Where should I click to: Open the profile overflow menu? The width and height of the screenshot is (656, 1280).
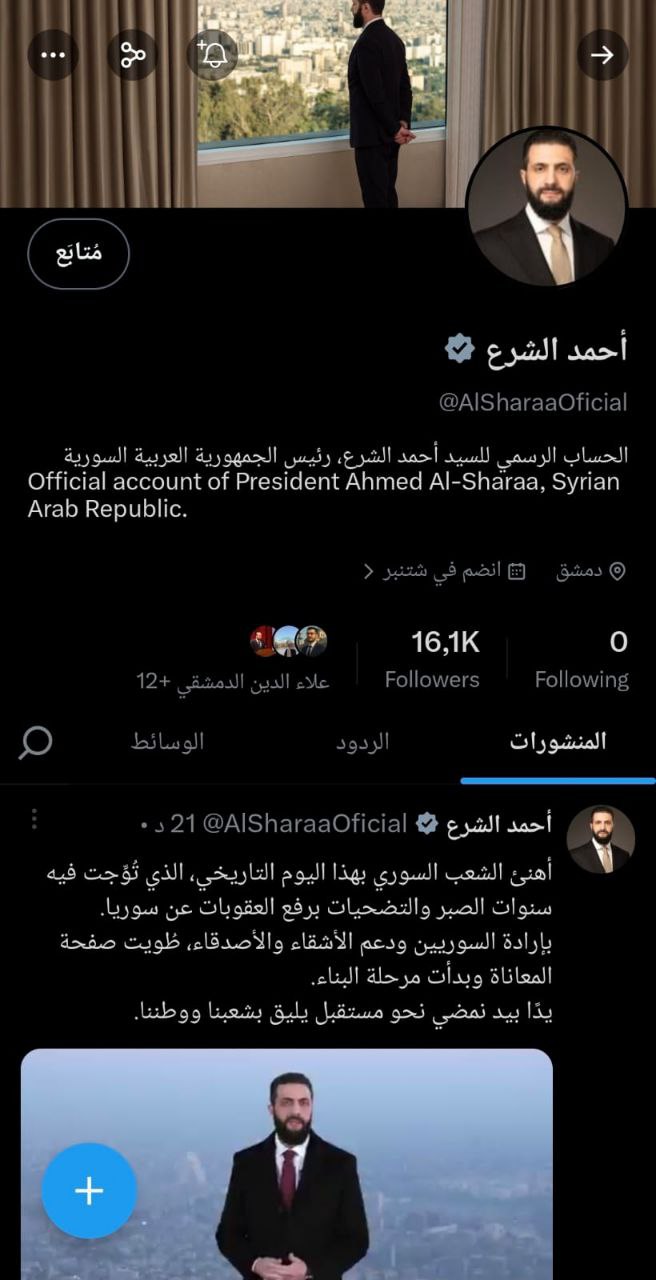point(52,55)
